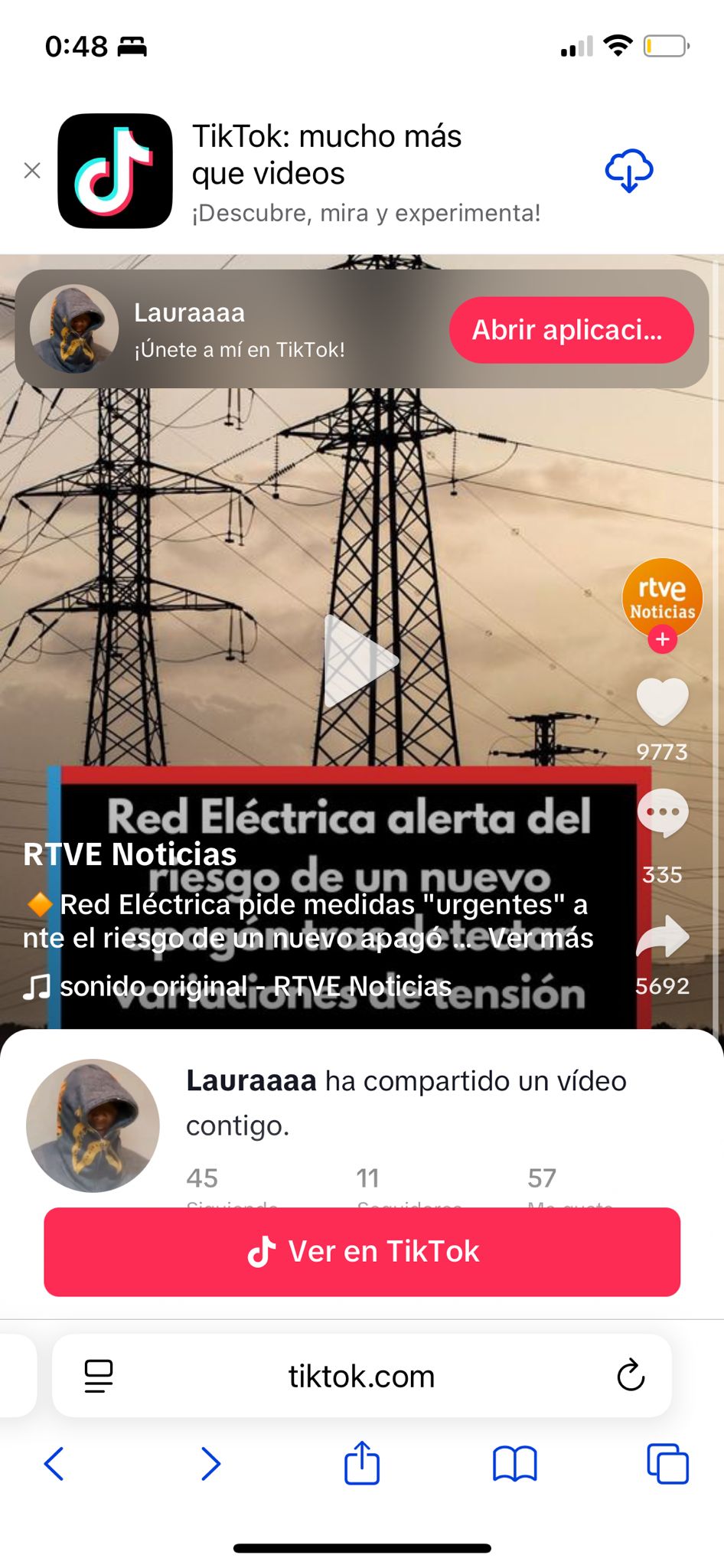724x1568 pixels.
Task: Expand the caption with Ver más
Action: (540, 938)
